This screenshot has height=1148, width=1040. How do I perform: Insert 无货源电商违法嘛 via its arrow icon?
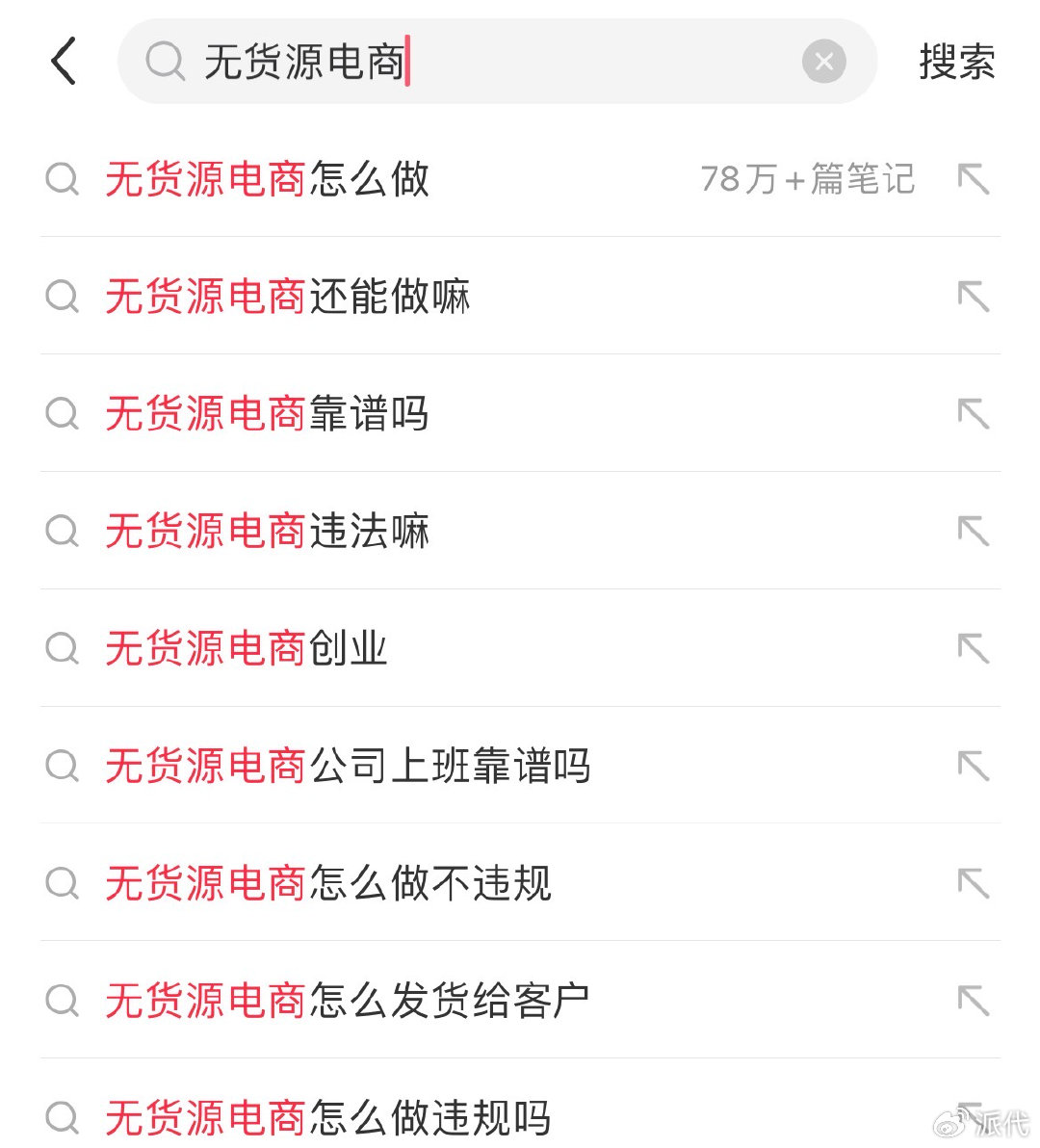pyautogui.click(x=973, y=532)
